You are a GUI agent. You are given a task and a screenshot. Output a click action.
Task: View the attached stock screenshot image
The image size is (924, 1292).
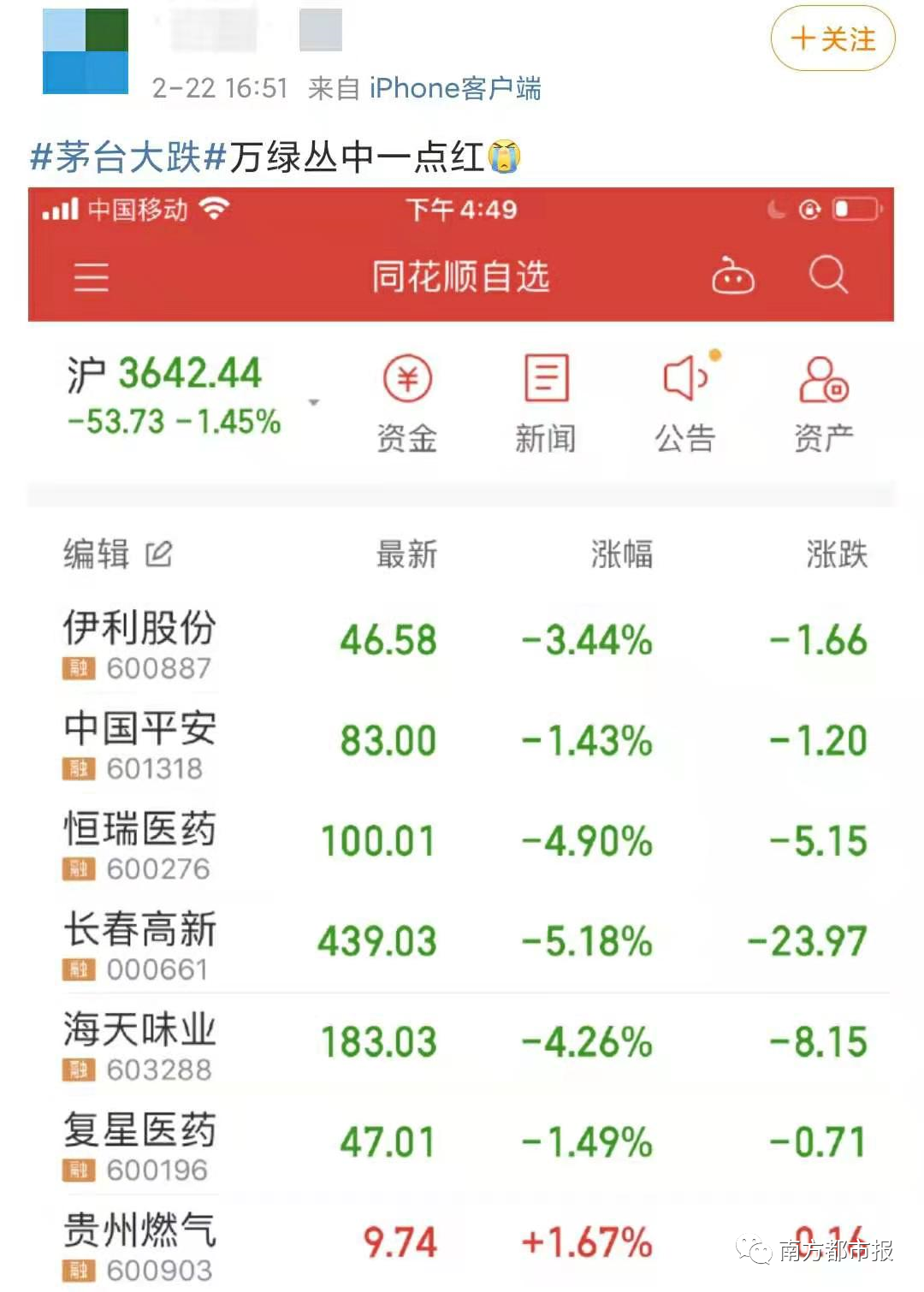461,736
